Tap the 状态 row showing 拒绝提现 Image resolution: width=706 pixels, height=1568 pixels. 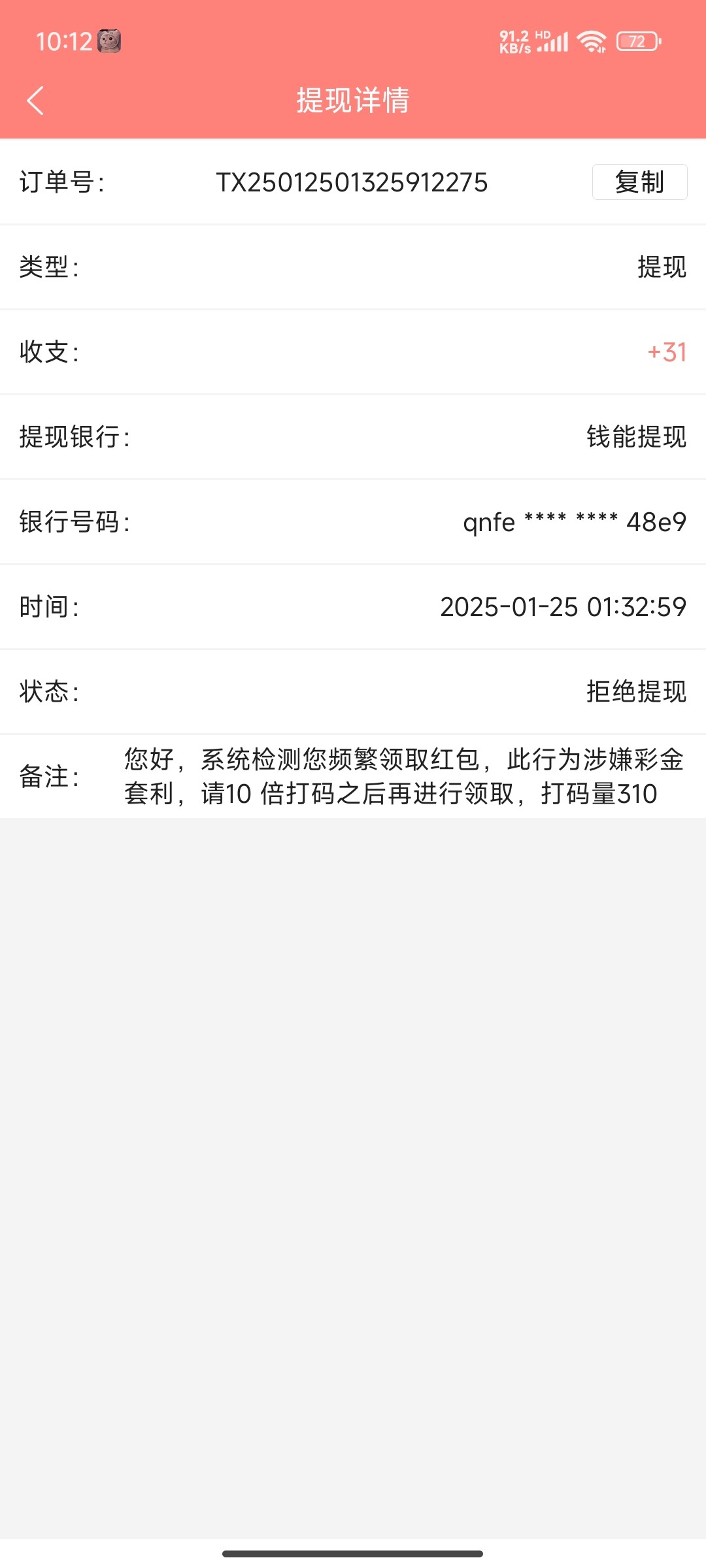coord(353,693)
